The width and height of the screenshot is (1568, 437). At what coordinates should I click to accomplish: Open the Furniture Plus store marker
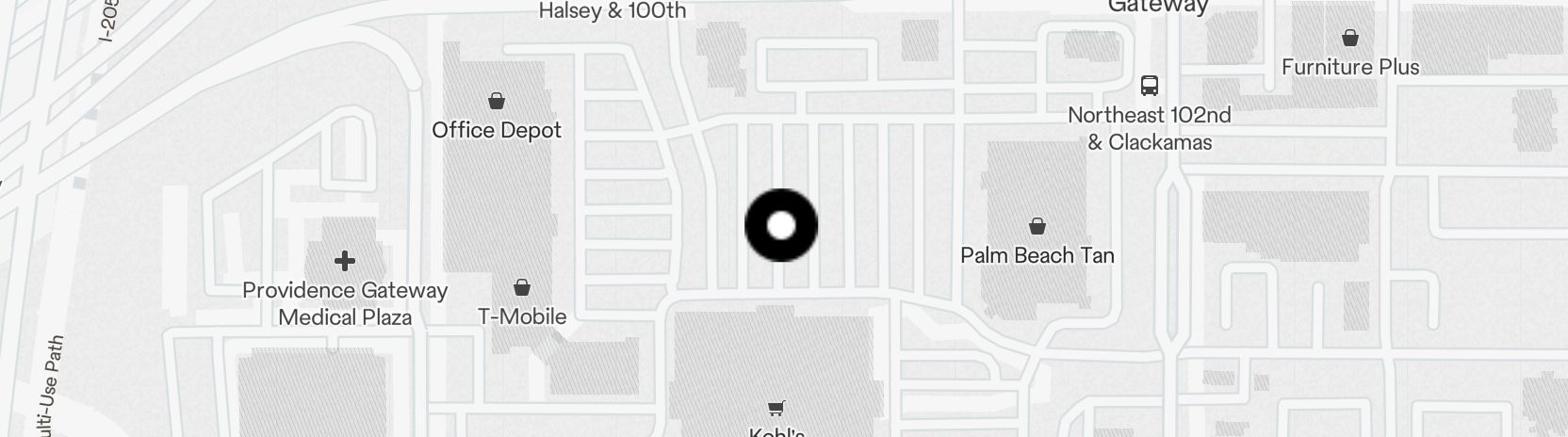point(1349,39)
